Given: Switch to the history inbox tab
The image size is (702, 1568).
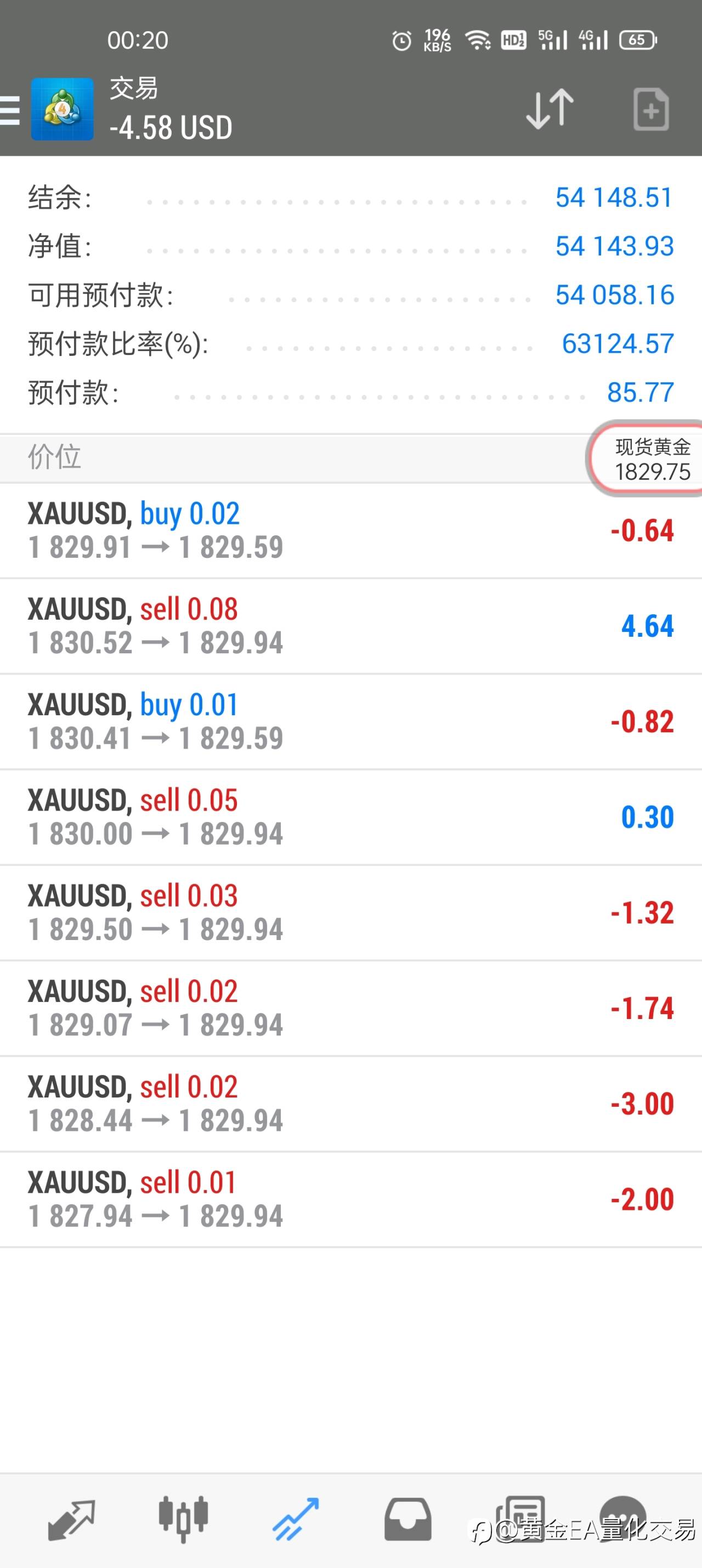Looking at the screenshot, I should point(408,1520).
